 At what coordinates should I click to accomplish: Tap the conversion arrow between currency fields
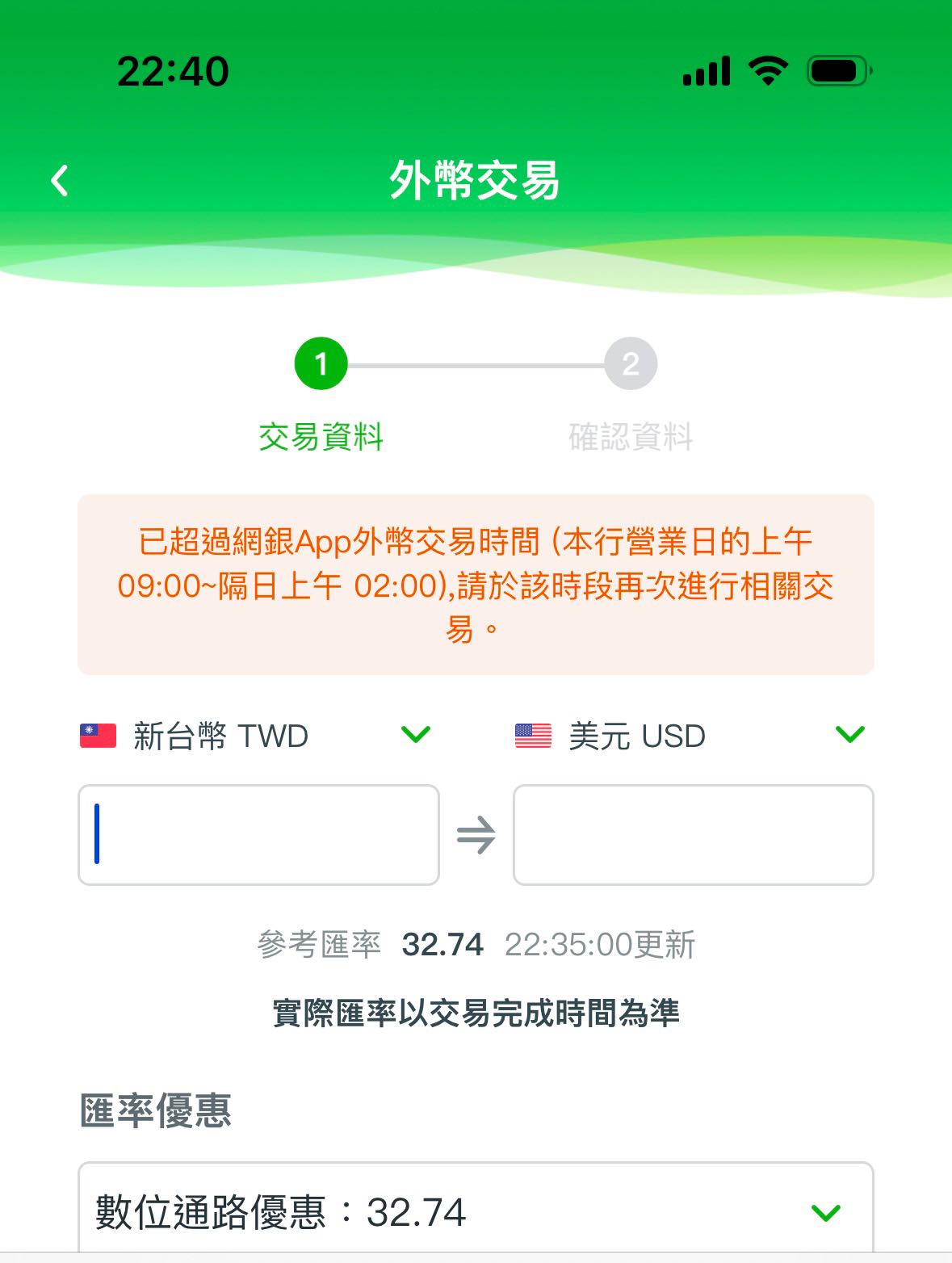476,835
